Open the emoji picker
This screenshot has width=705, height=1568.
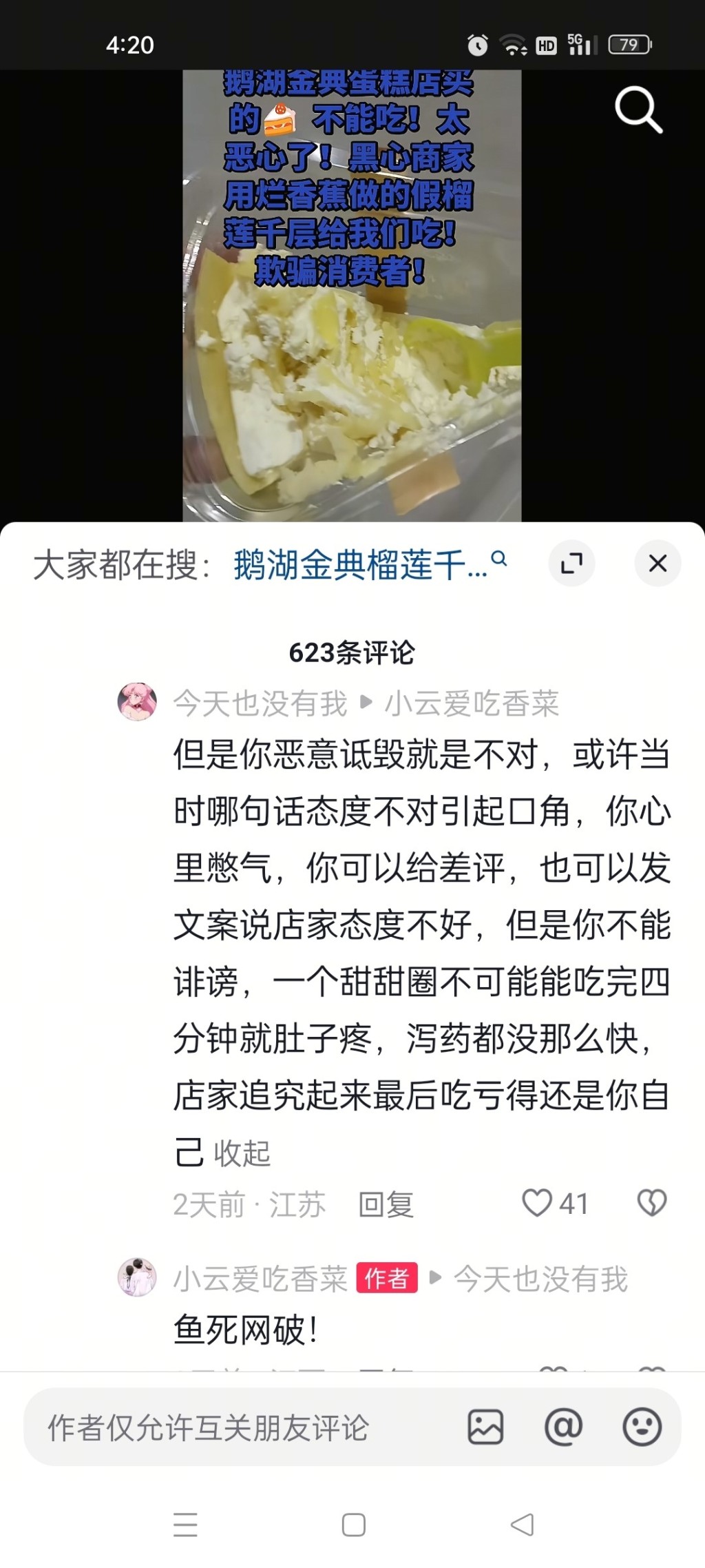[x=642, y=1427]
